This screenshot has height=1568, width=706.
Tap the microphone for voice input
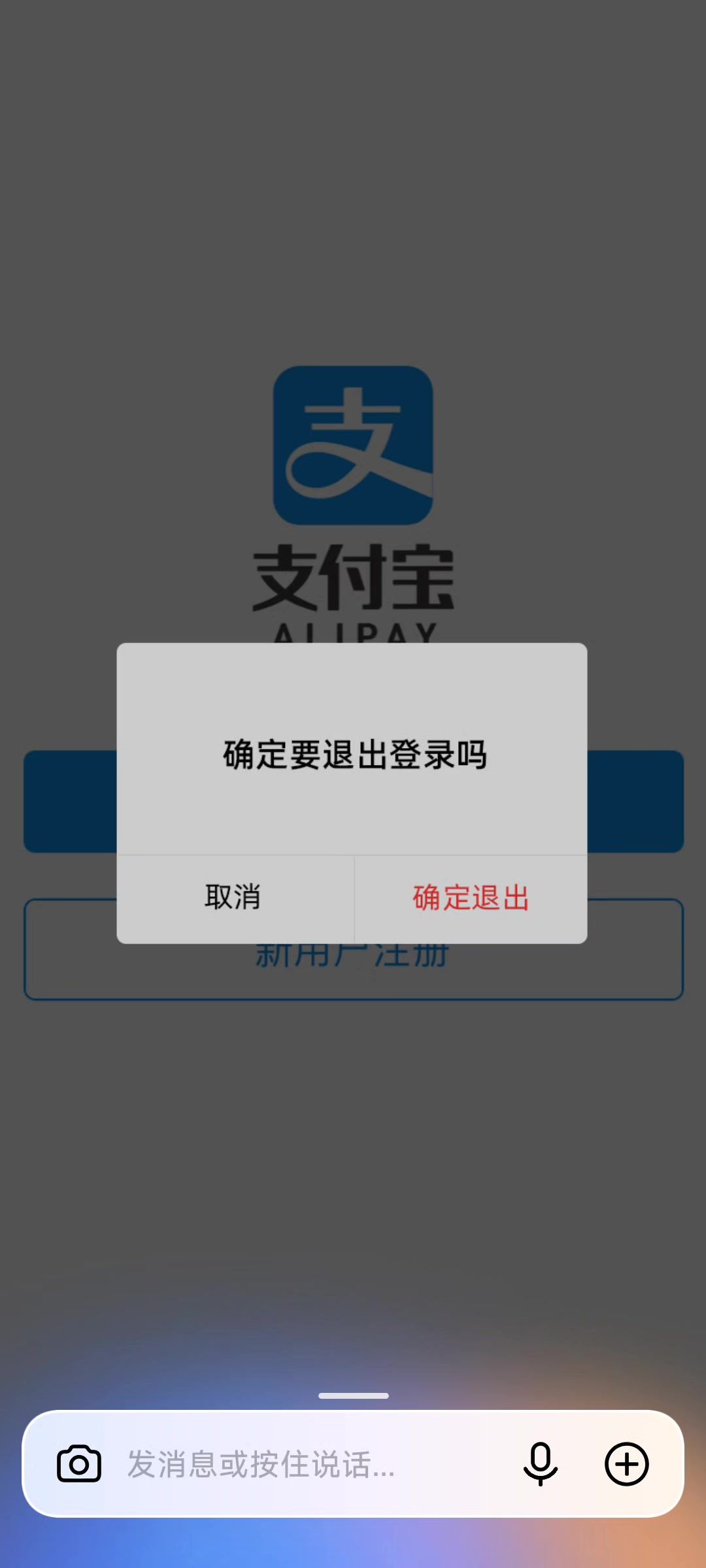coord(541,1463)
